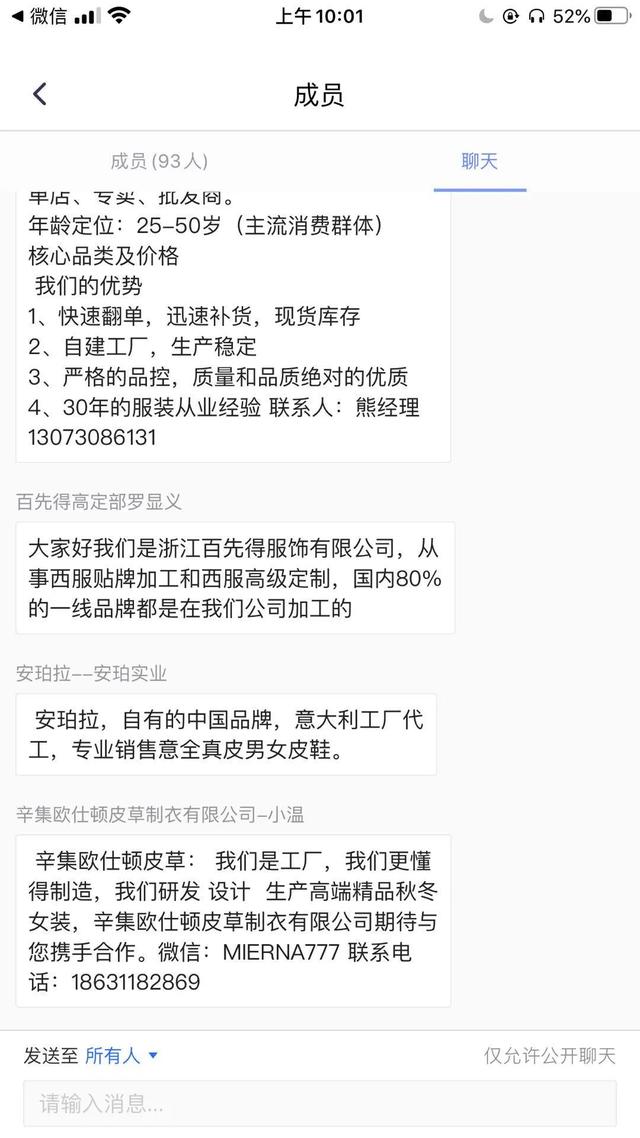Open the 所有人 recipient dropdown
The height and width of the screenshot is (1138, 640).
click(x=121, y=1056)
